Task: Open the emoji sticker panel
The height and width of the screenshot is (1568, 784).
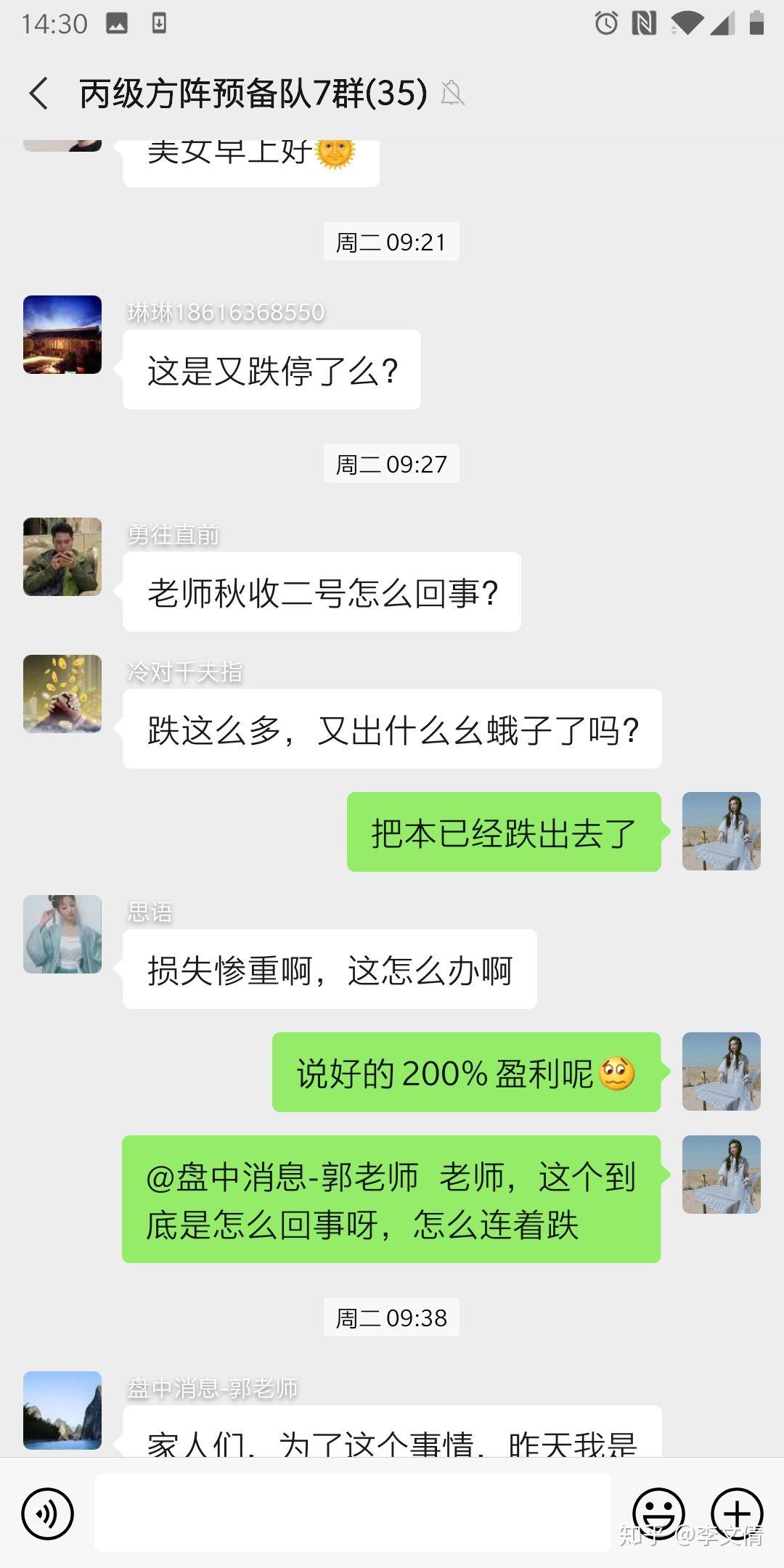Action: [658, 1514]
